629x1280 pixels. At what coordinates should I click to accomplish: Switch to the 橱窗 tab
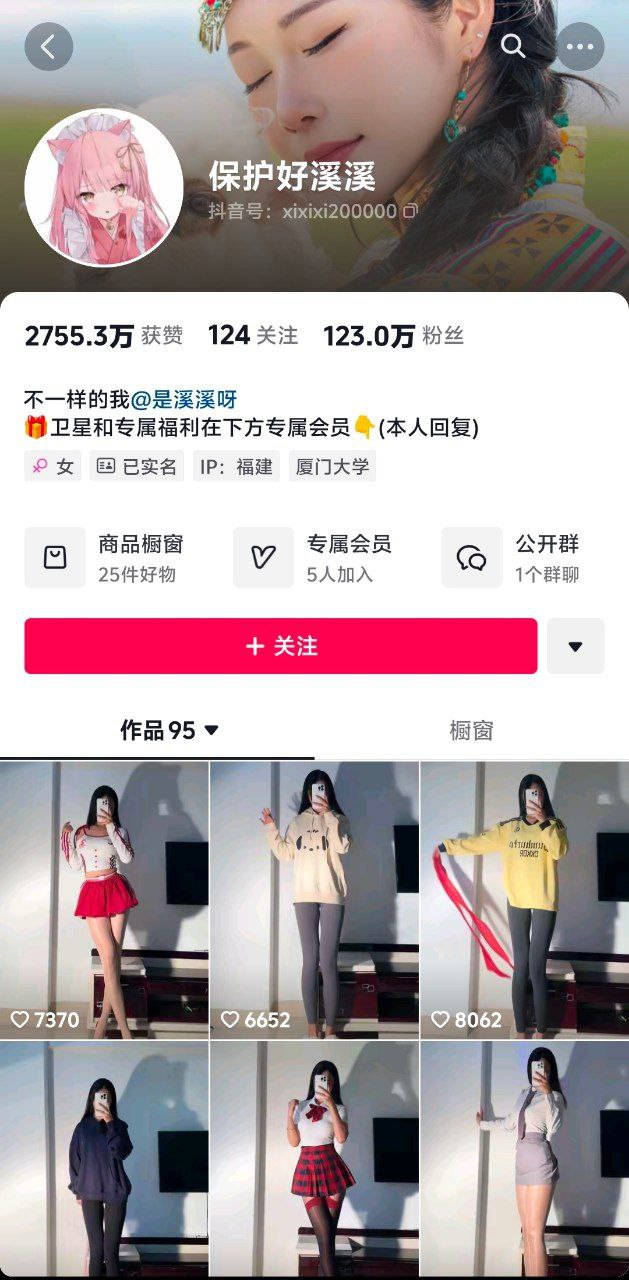471,731
